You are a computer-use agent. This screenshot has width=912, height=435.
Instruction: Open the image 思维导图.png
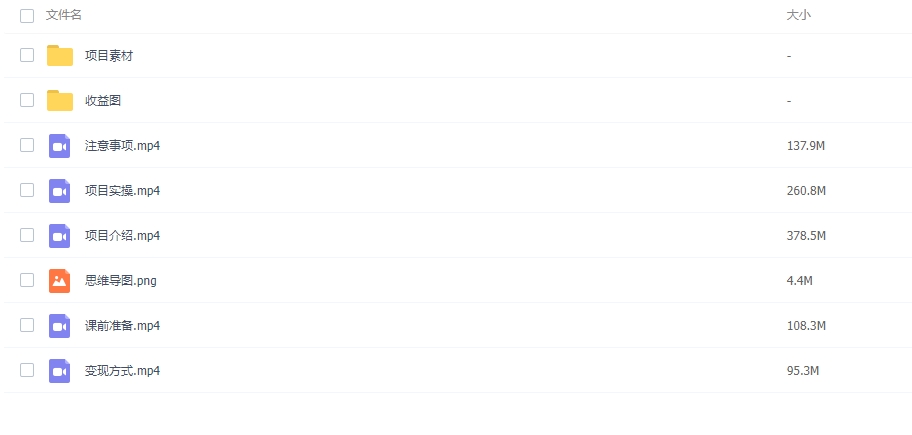120,281
